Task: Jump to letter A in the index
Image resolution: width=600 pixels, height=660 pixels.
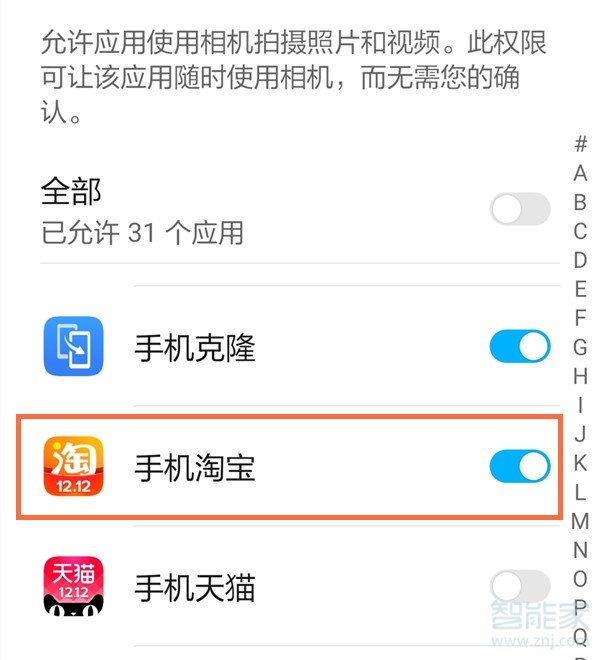Action: (x=580, y=173)
